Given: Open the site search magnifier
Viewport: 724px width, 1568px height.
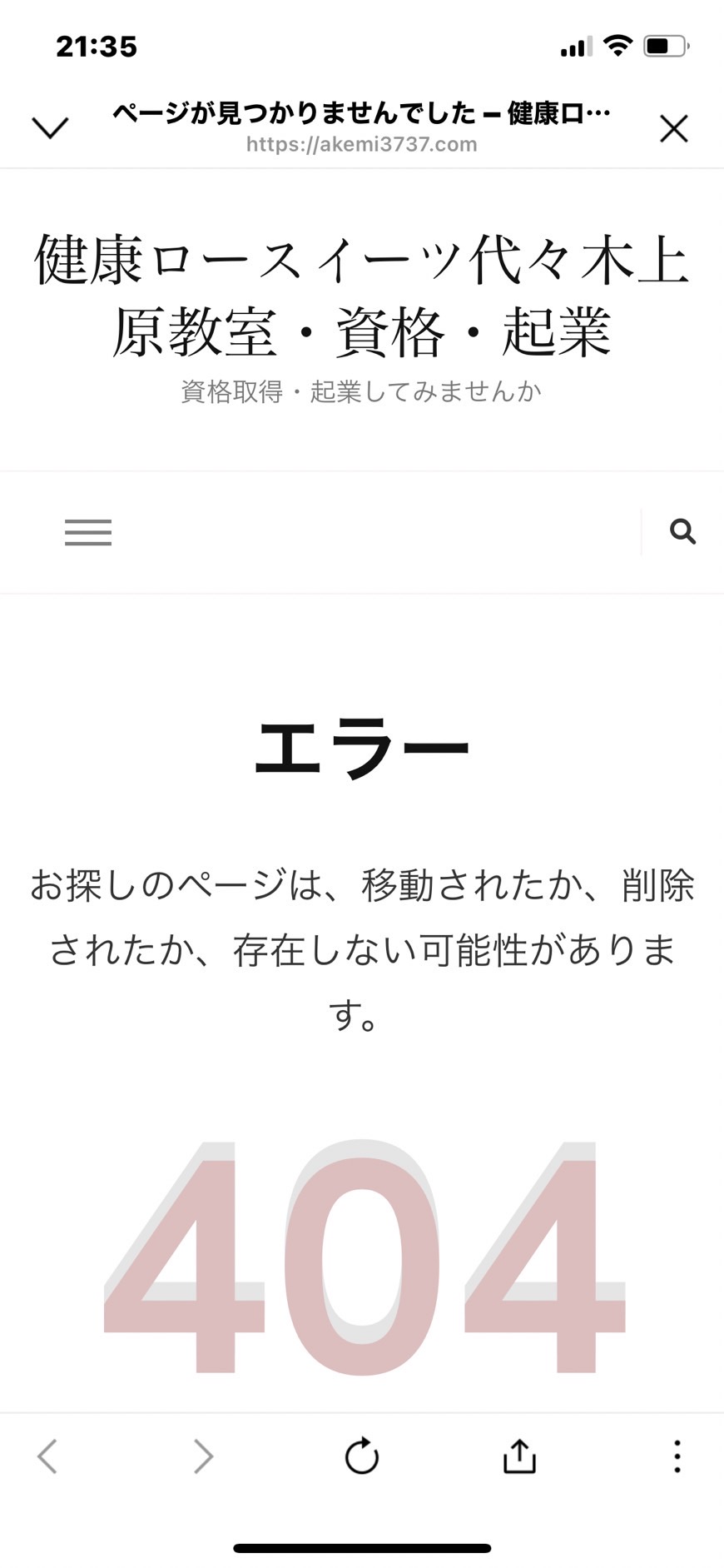Looking at the screenshot, I should tap(682, 531).
